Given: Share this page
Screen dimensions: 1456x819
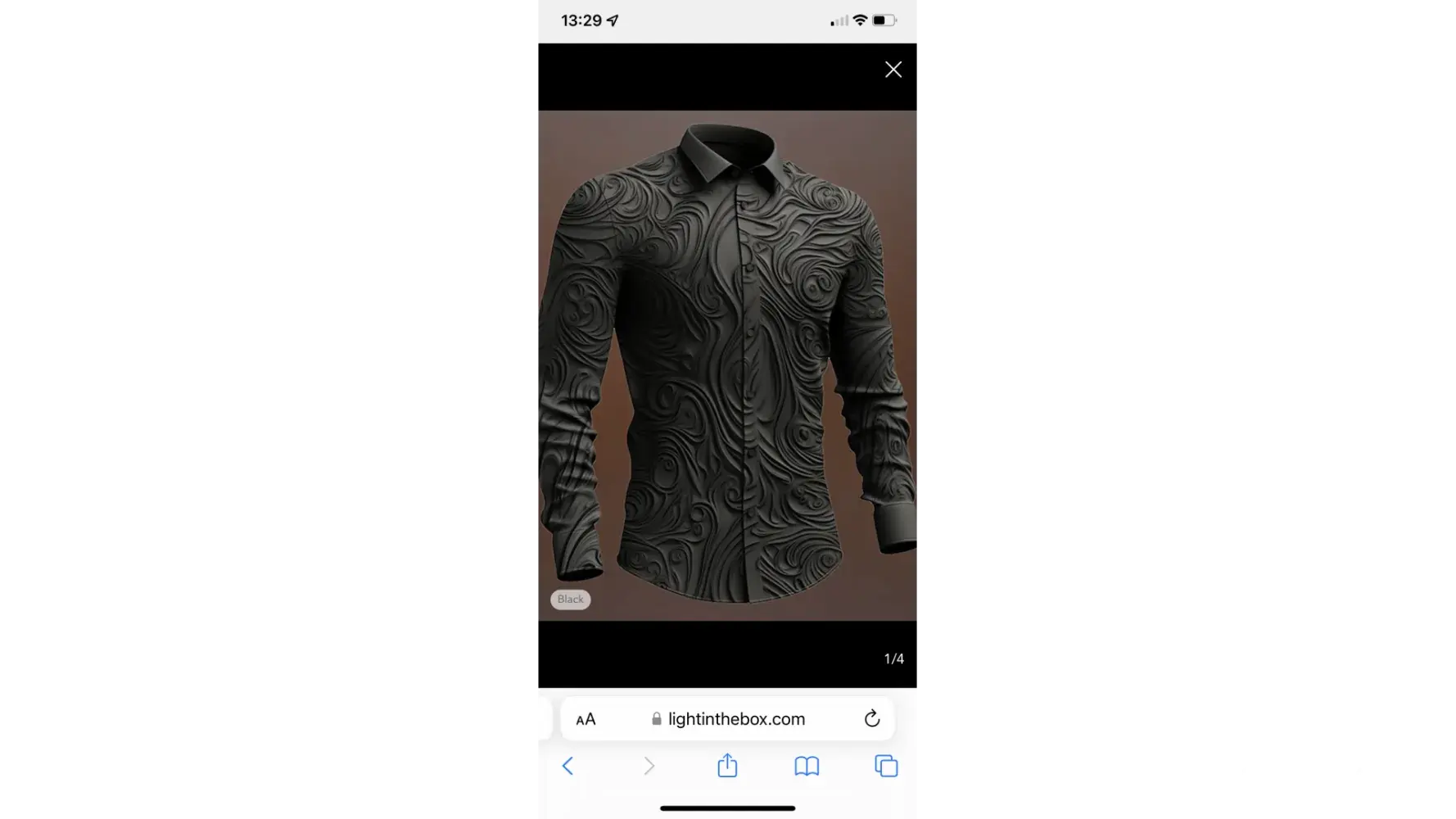Looking at the screenshot, I should tap(727, 766).
